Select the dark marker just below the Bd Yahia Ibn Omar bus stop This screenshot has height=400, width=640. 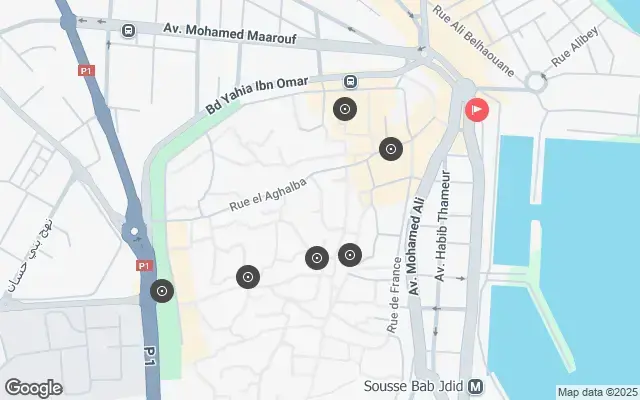[345, 110]
